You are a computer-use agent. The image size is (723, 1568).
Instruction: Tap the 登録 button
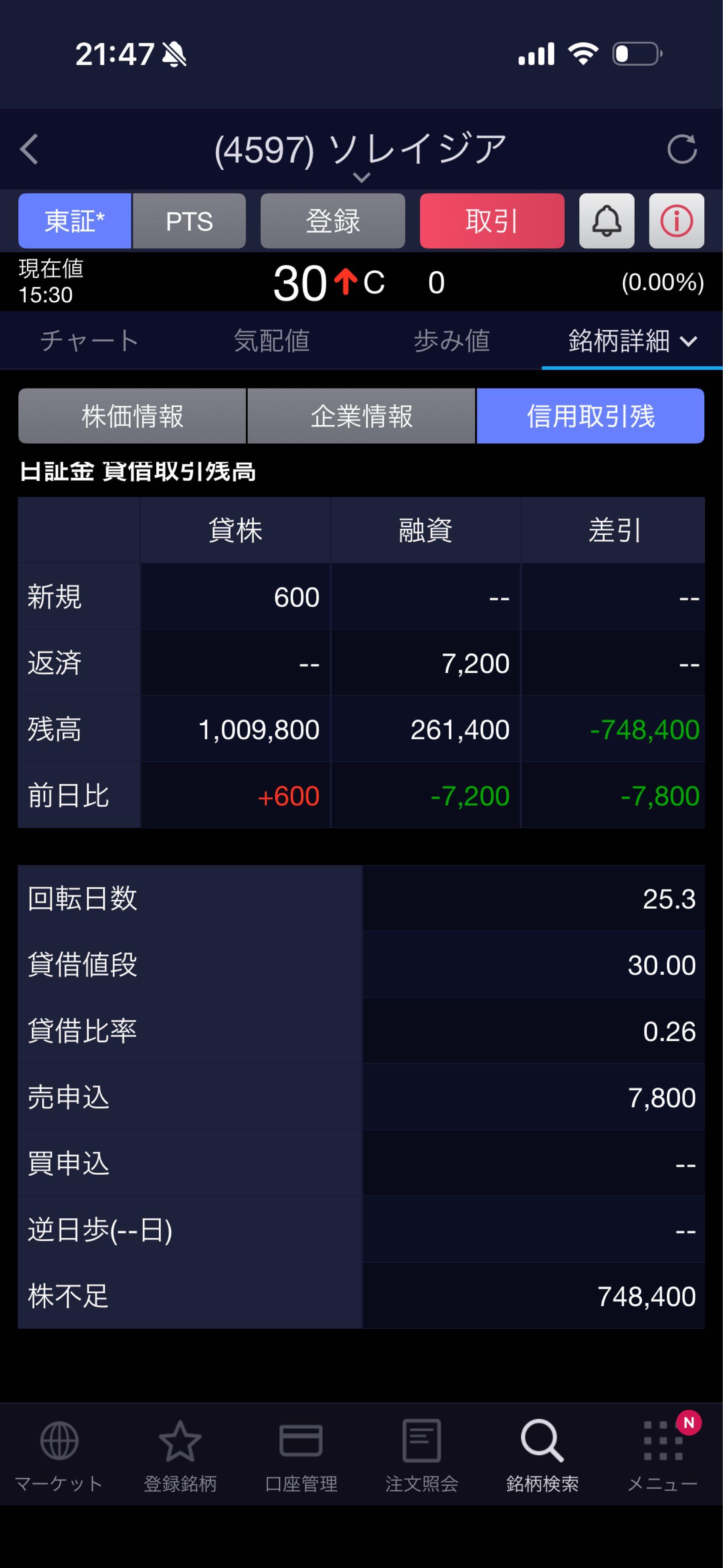point(333,221)
